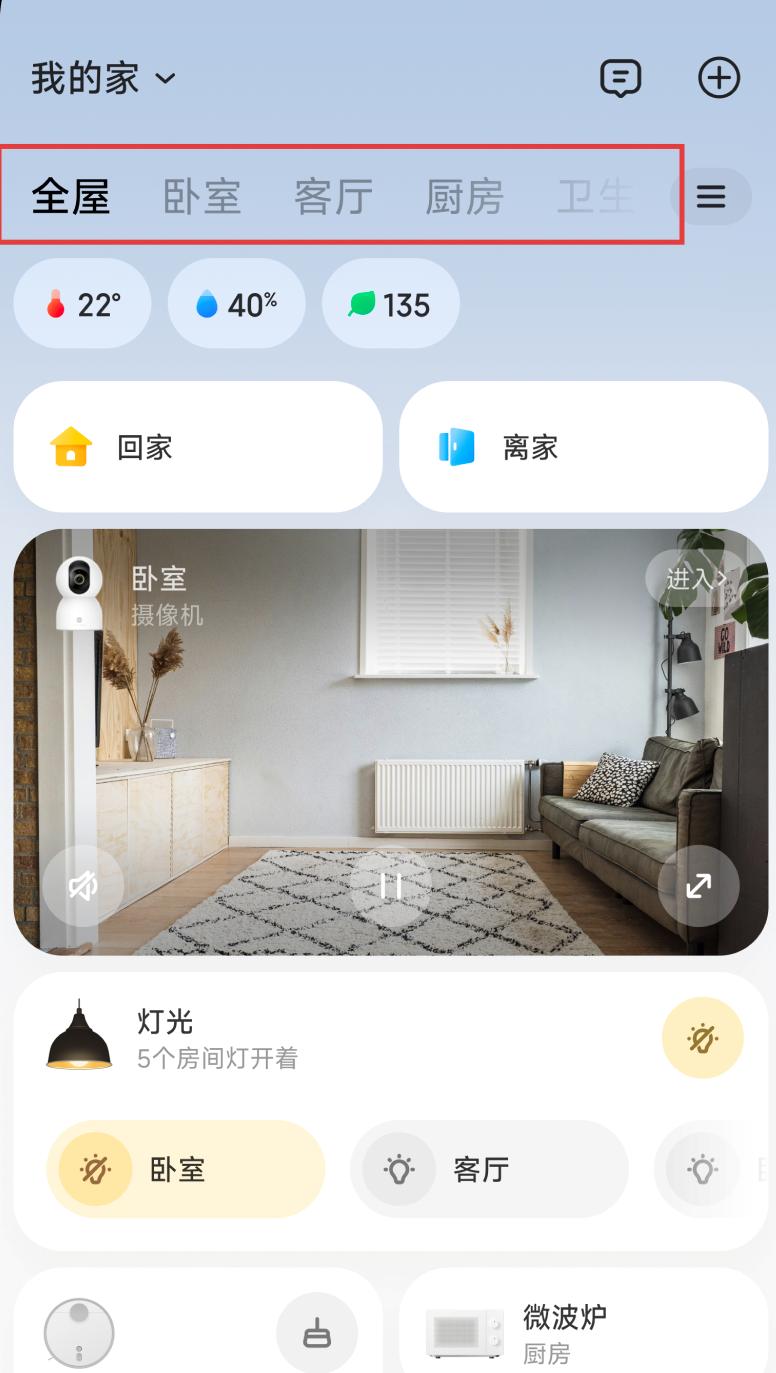
Task: Expand the camera to fullscreen
Action: coord(698,885)
